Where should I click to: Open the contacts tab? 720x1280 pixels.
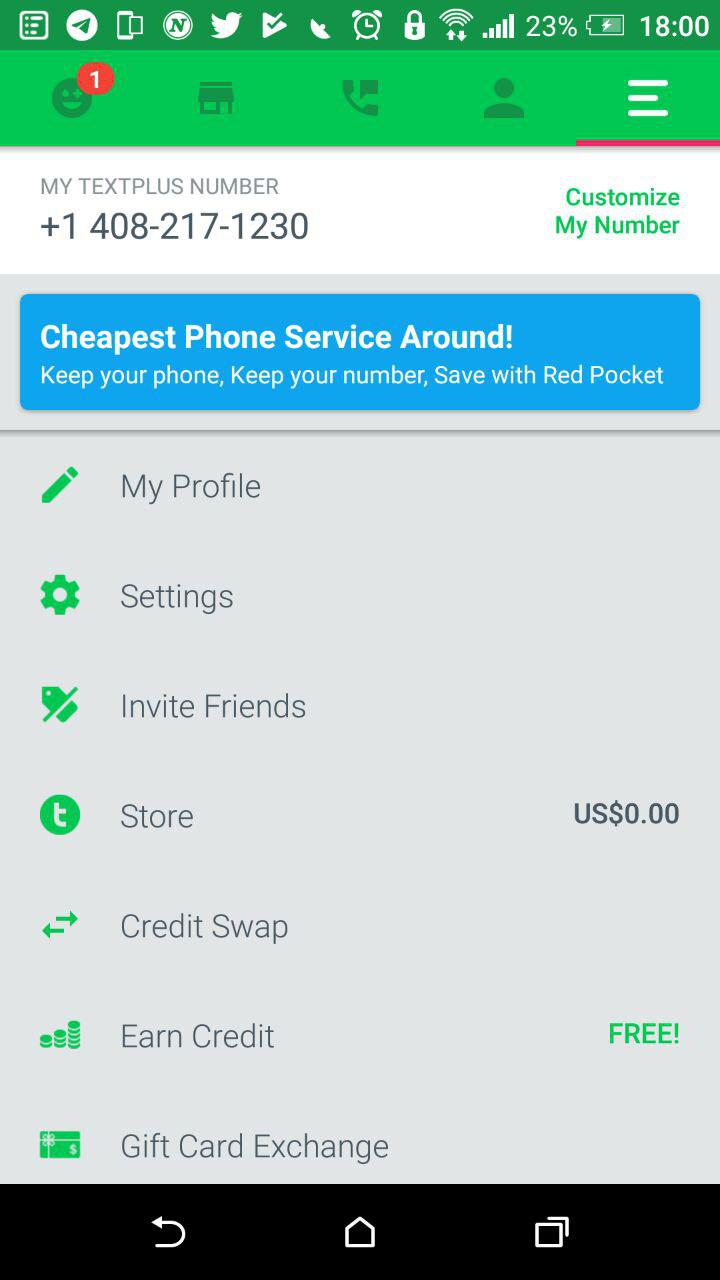tap(504, 98)
